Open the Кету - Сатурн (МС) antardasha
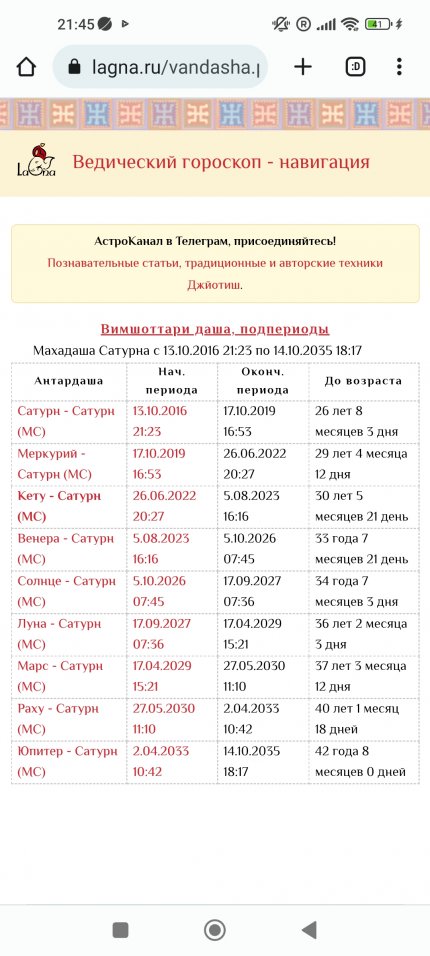Screen dimensions: 430x956 point(59,506)
